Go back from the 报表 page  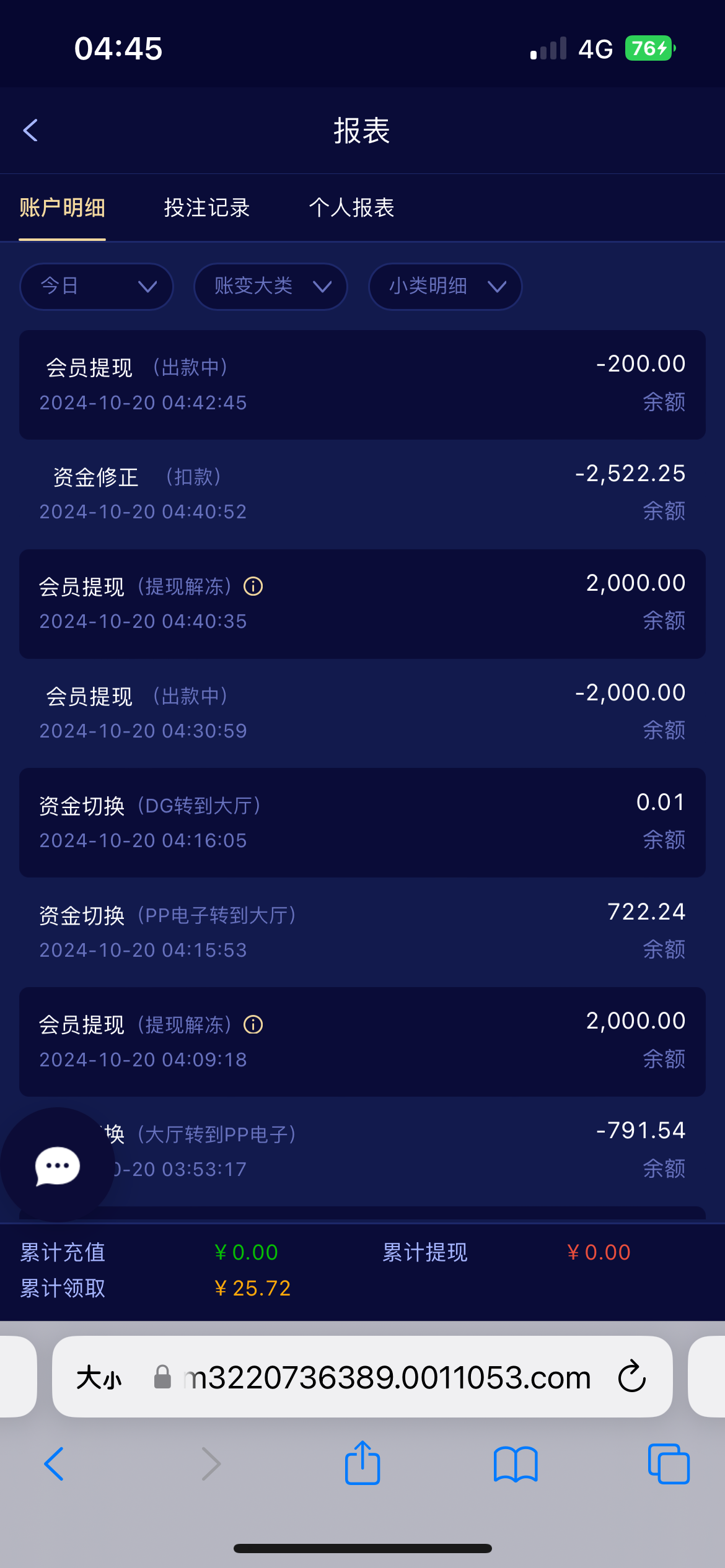(x=30, y=131)
